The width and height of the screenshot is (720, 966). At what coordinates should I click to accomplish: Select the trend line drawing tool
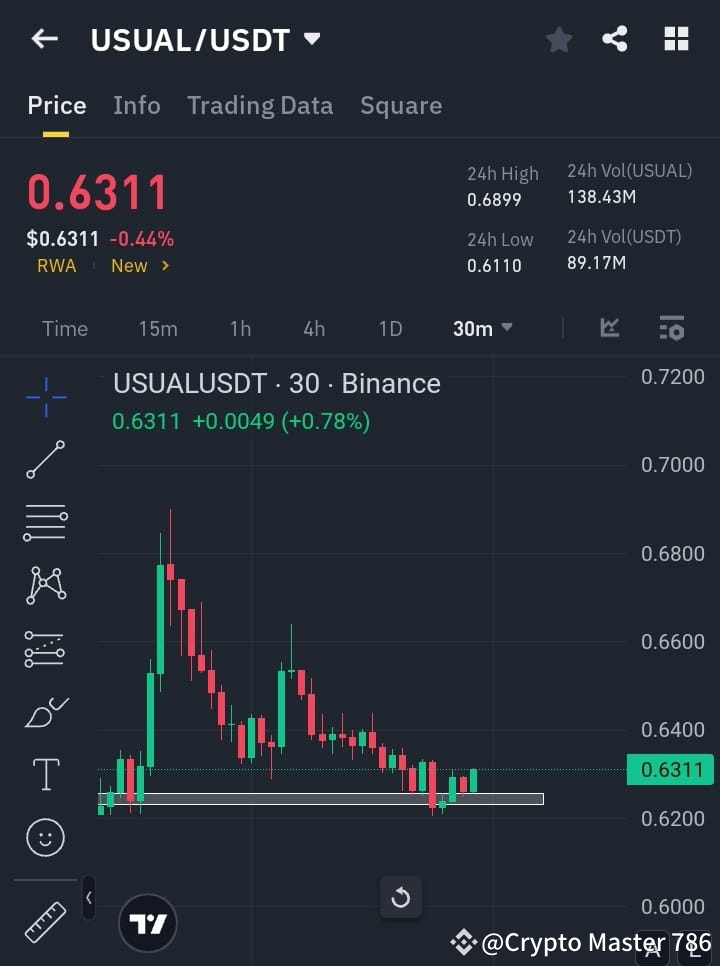pos(45,460)
